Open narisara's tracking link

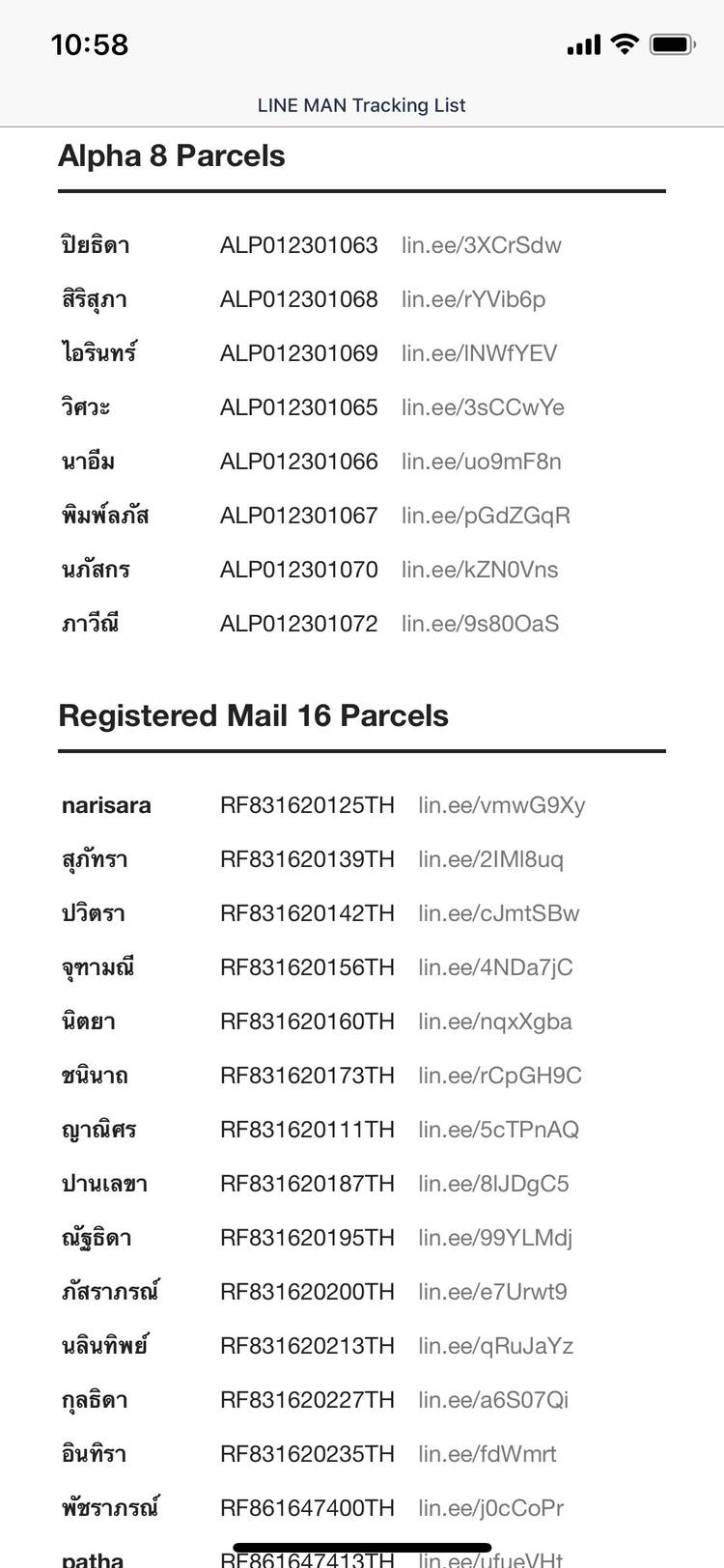(501, 805)
